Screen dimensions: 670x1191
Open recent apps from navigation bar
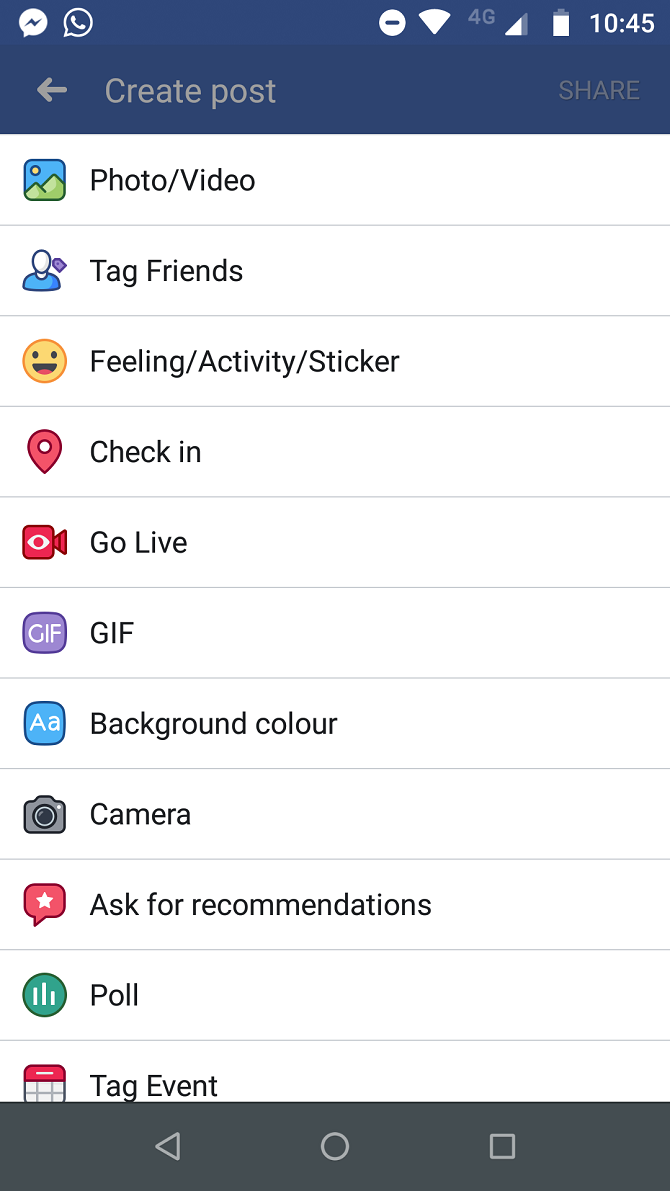(502, 1146)
